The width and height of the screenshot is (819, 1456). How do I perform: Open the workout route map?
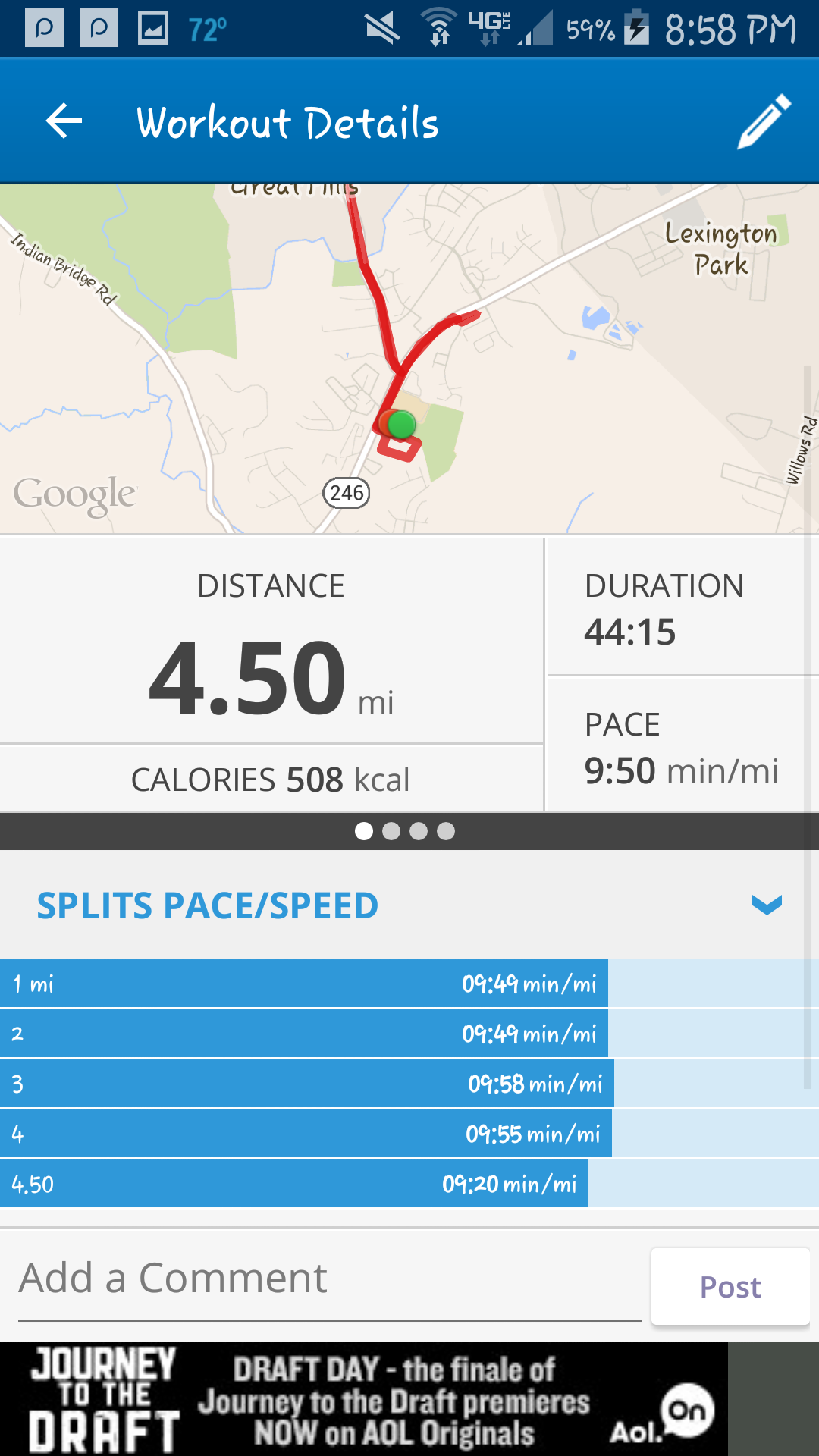click(409, 358)
